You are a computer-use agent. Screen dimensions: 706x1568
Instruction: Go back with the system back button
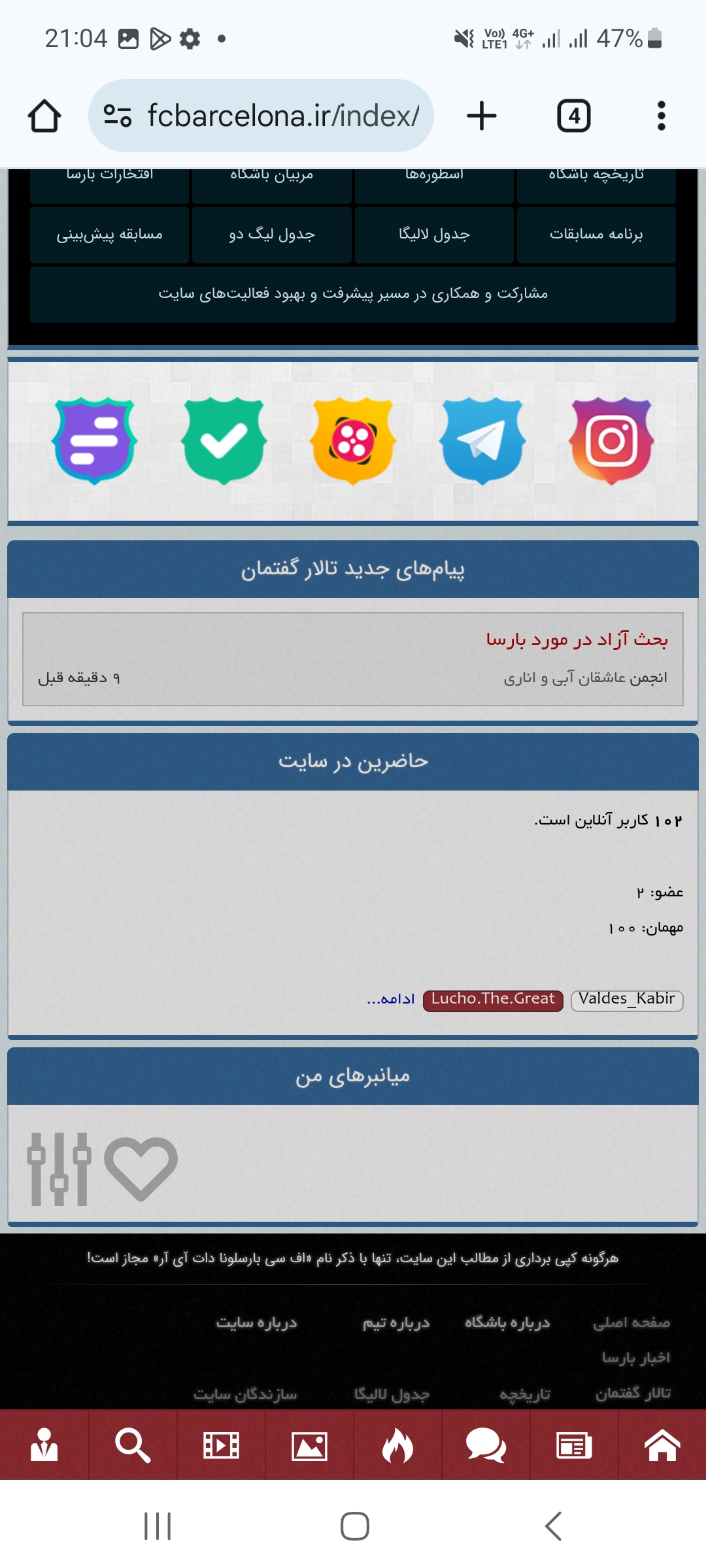pyautogui.click(x=553, y=1526)
